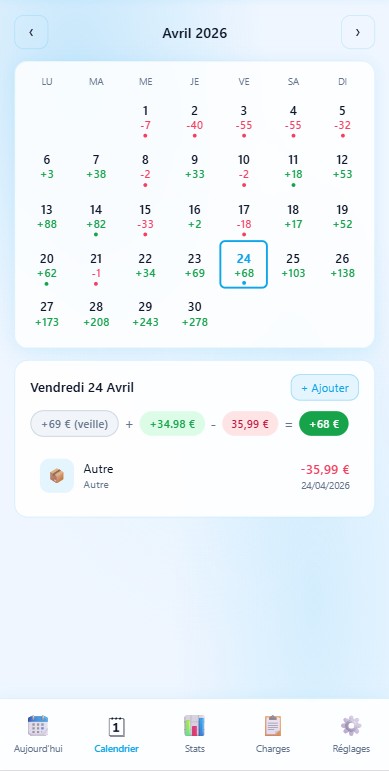
Task: Open the Stats tab
Action: pos(194,734)
